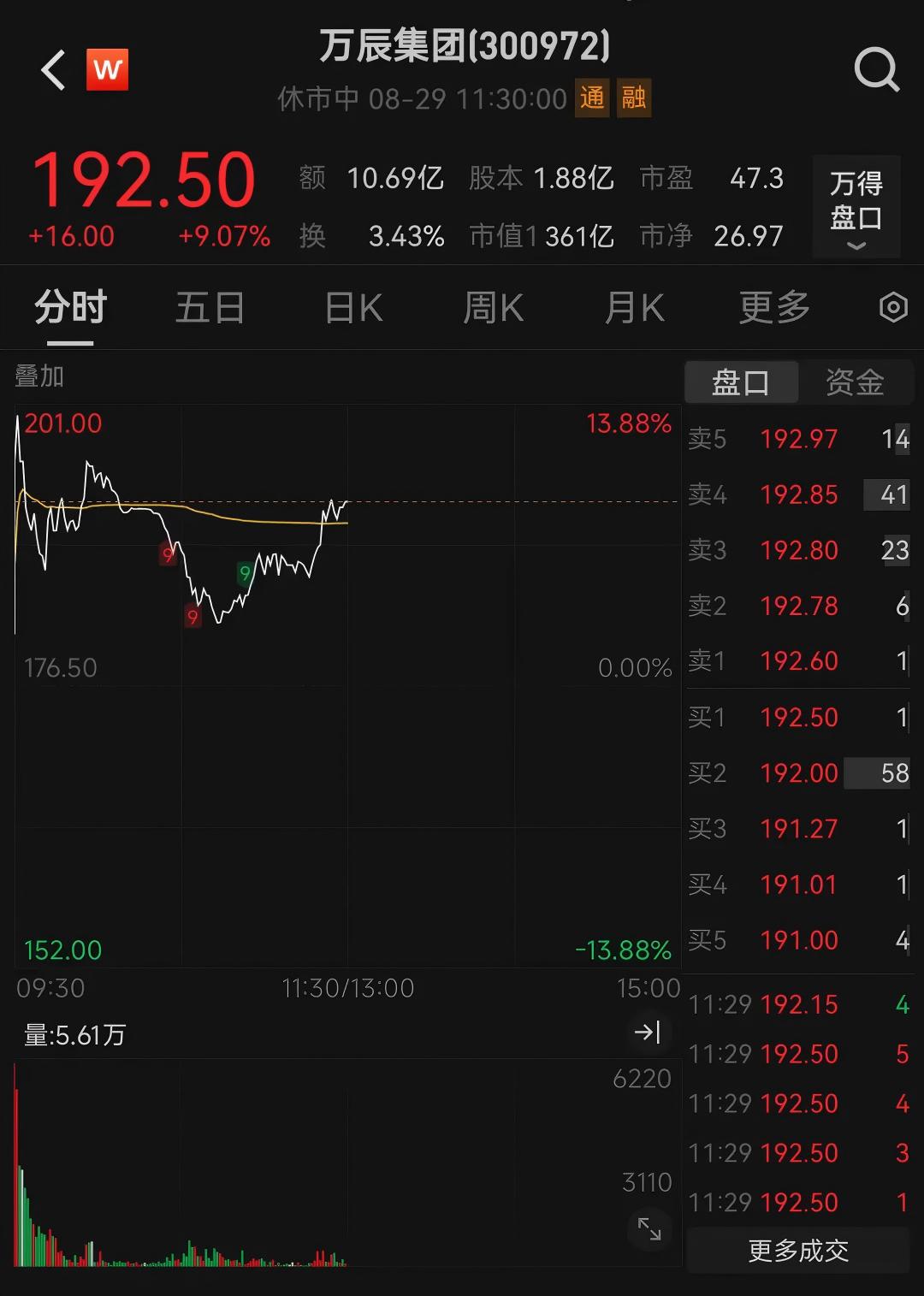Select the 周K chart tab
Image resolution: width=924 pixels, height=1296 pixels.
click(x=493, y=308)
